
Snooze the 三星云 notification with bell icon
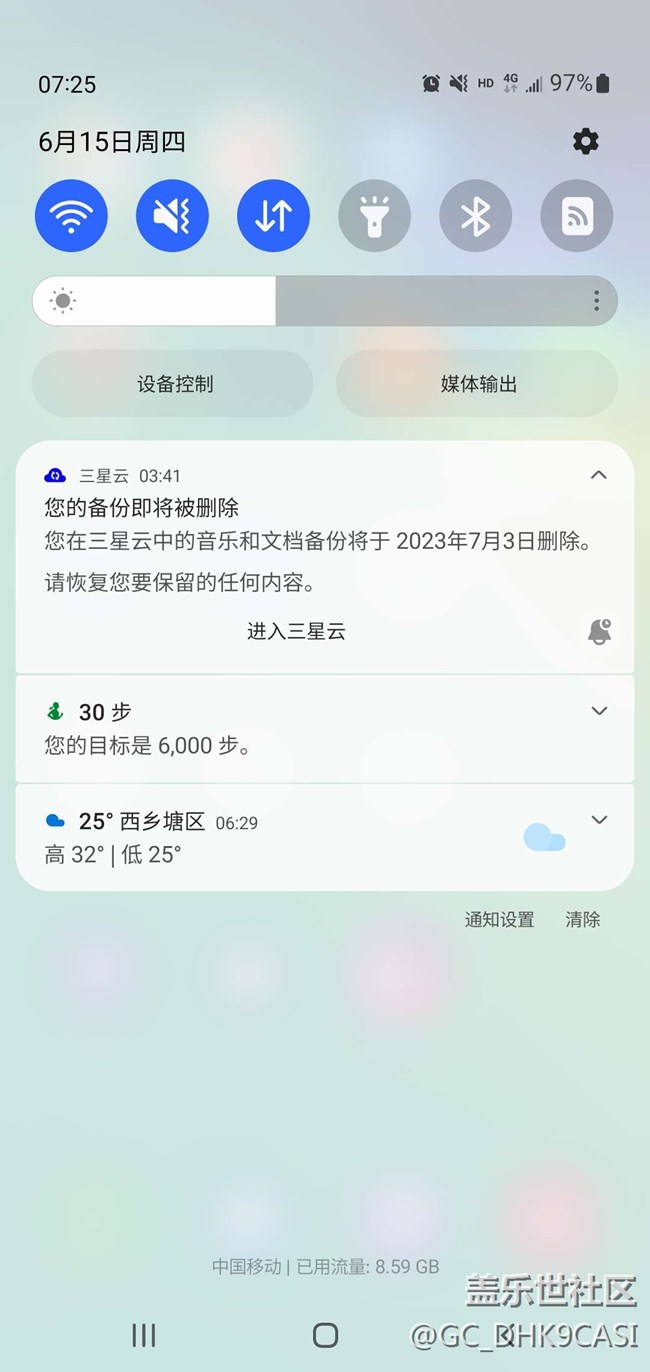coord(599,632)
